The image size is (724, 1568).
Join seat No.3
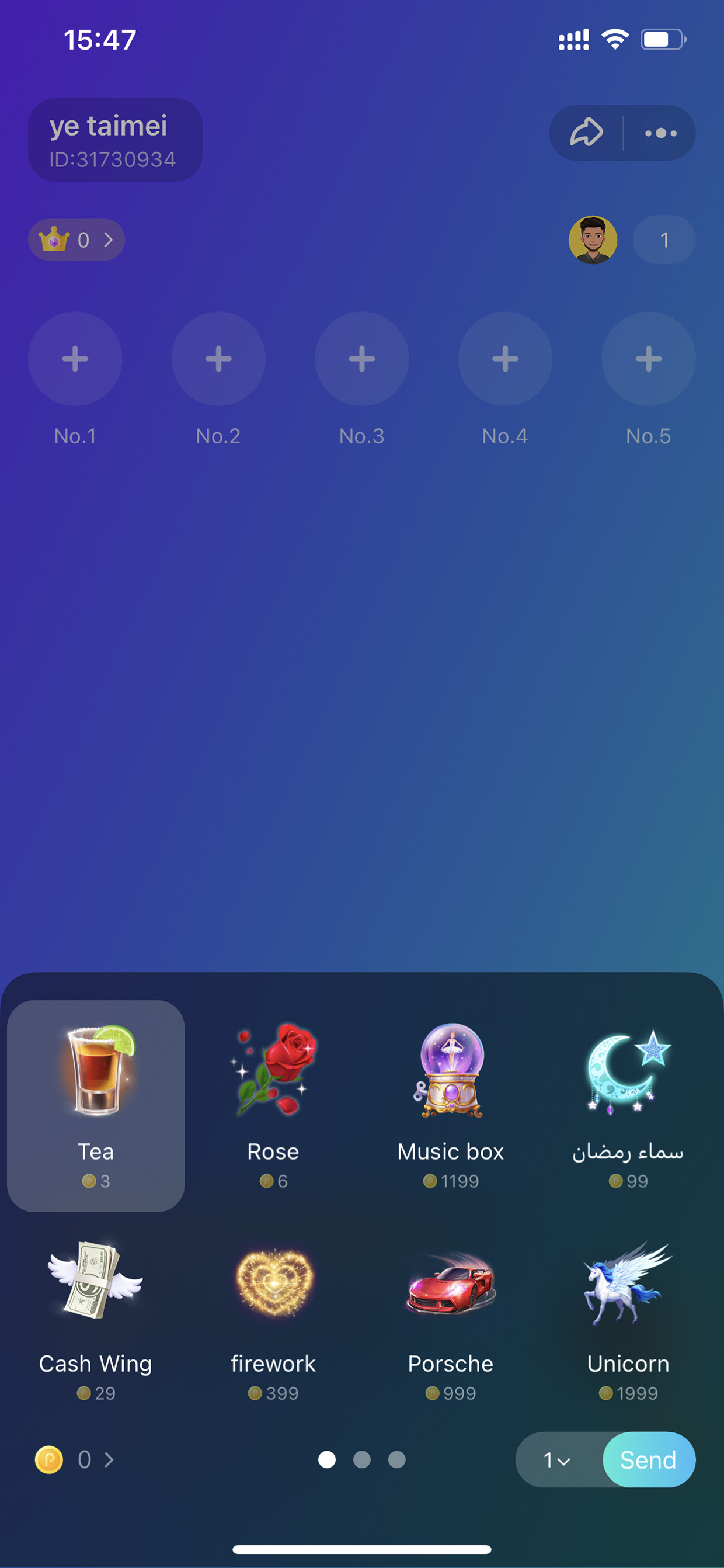pos(362,359)
